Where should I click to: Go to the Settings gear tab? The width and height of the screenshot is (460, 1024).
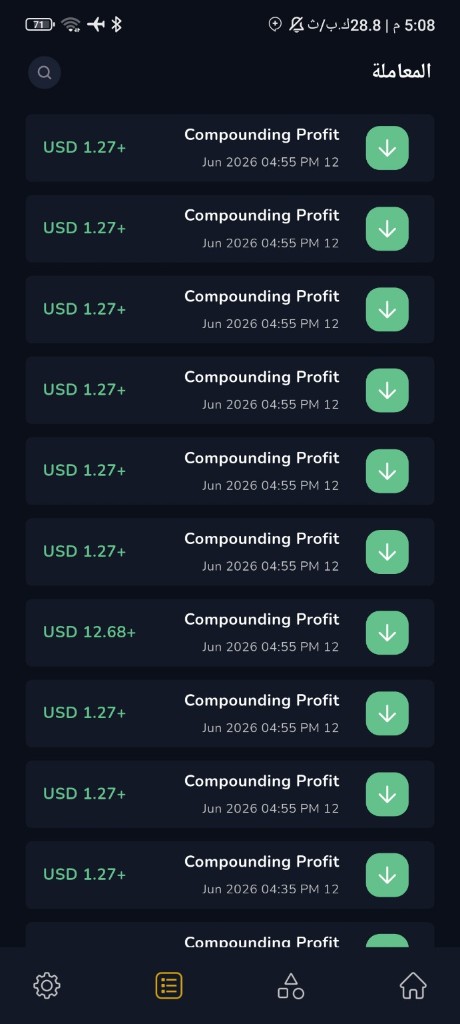pos(47,985)
